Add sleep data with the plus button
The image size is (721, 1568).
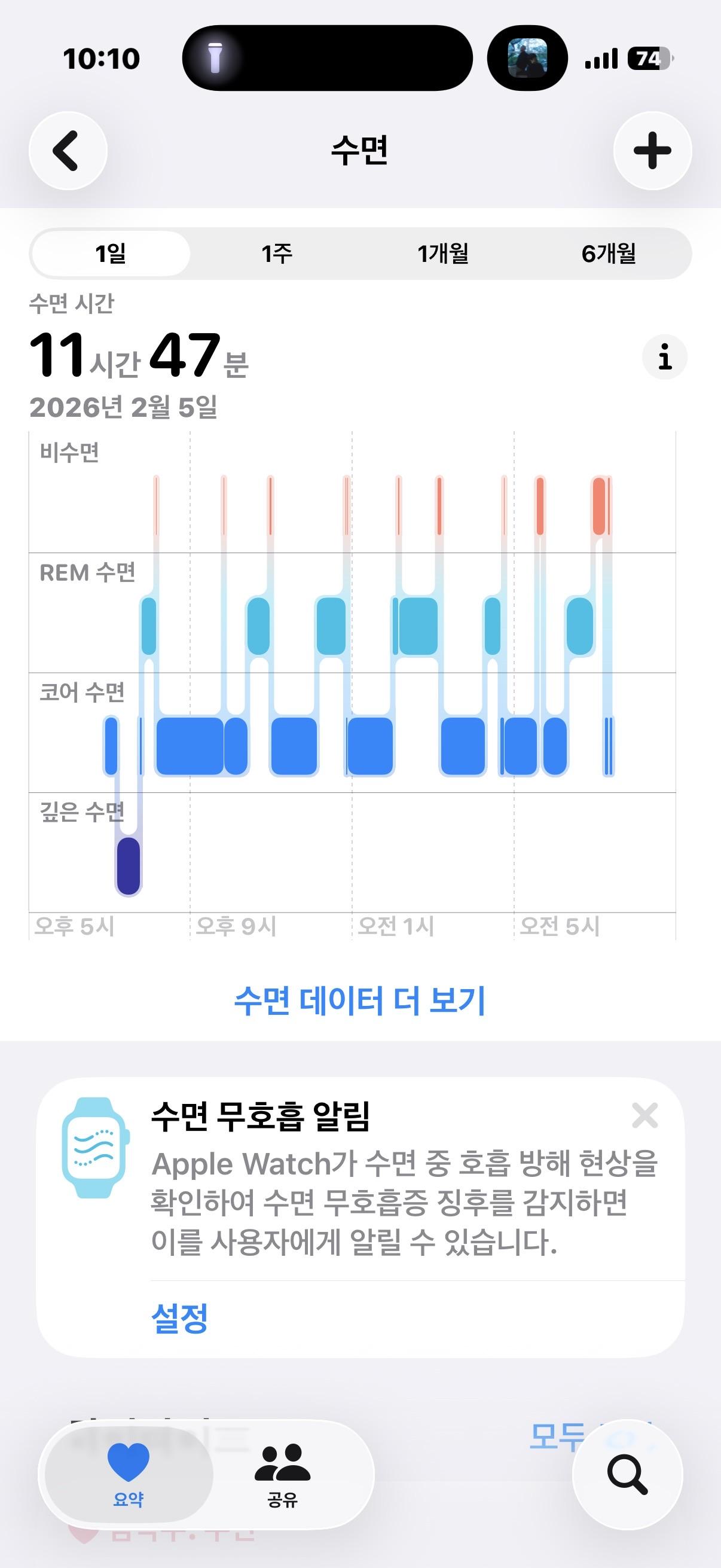(x=652, y=150)
